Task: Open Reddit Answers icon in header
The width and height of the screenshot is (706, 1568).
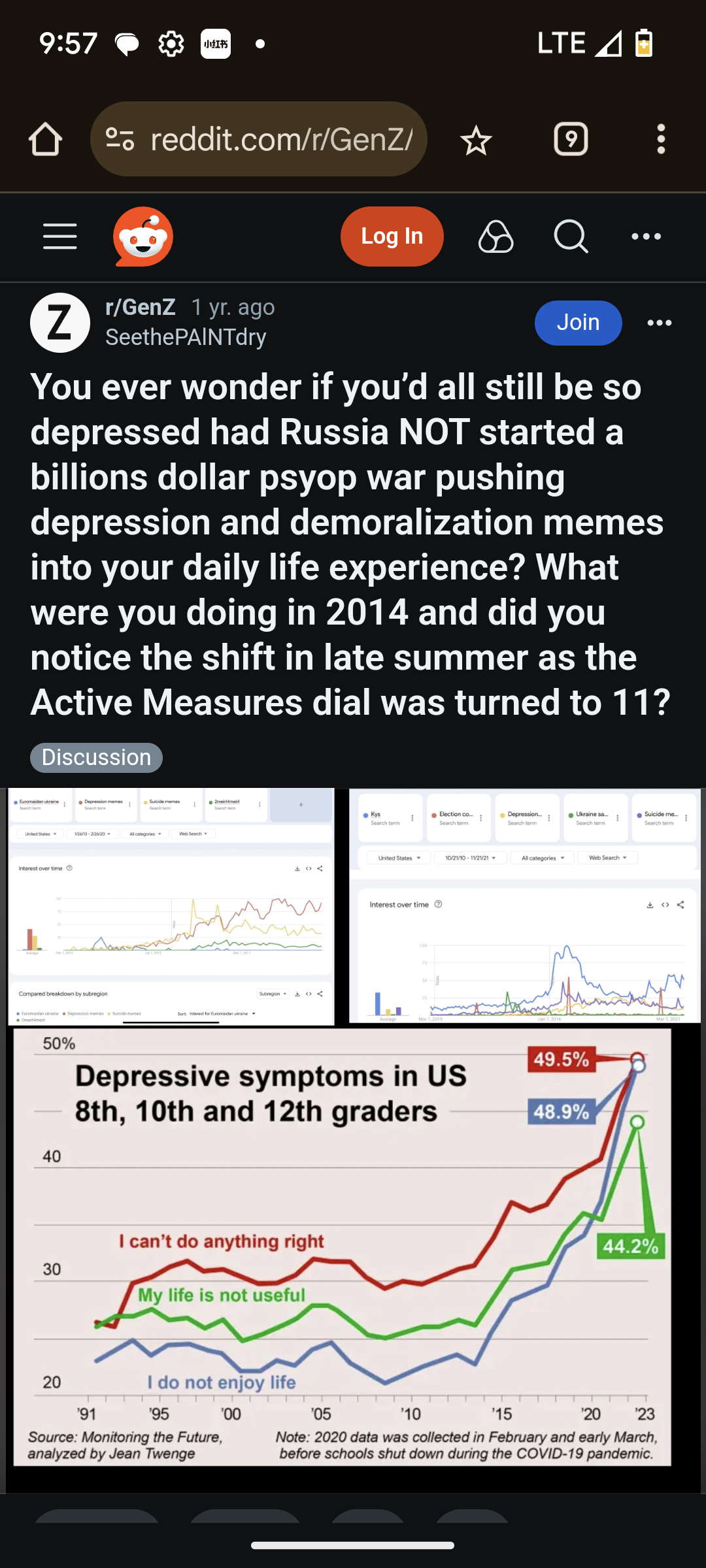Action: [496, 237]
